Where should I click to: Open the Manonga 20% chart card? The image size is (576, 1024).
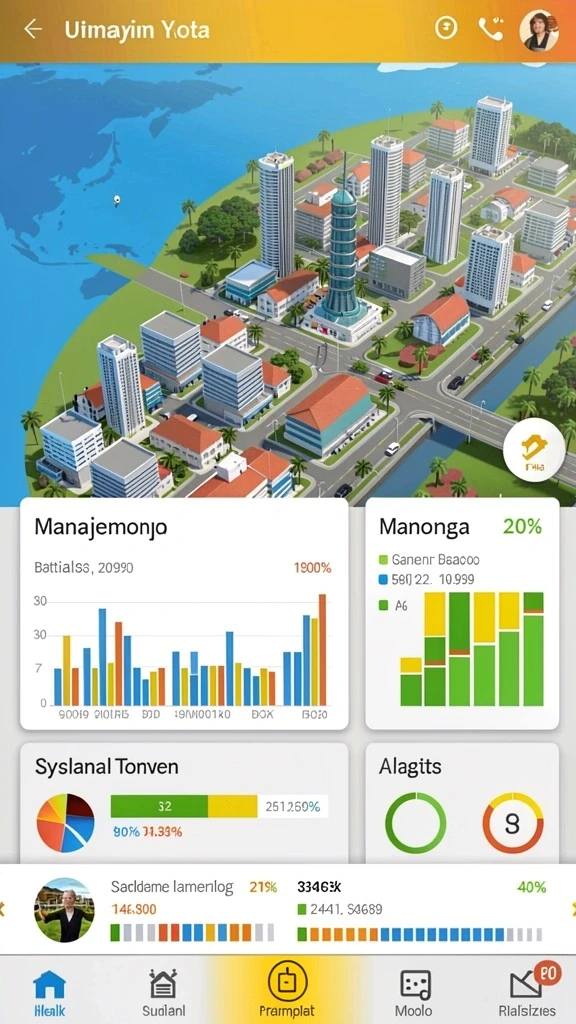(462, 614)
